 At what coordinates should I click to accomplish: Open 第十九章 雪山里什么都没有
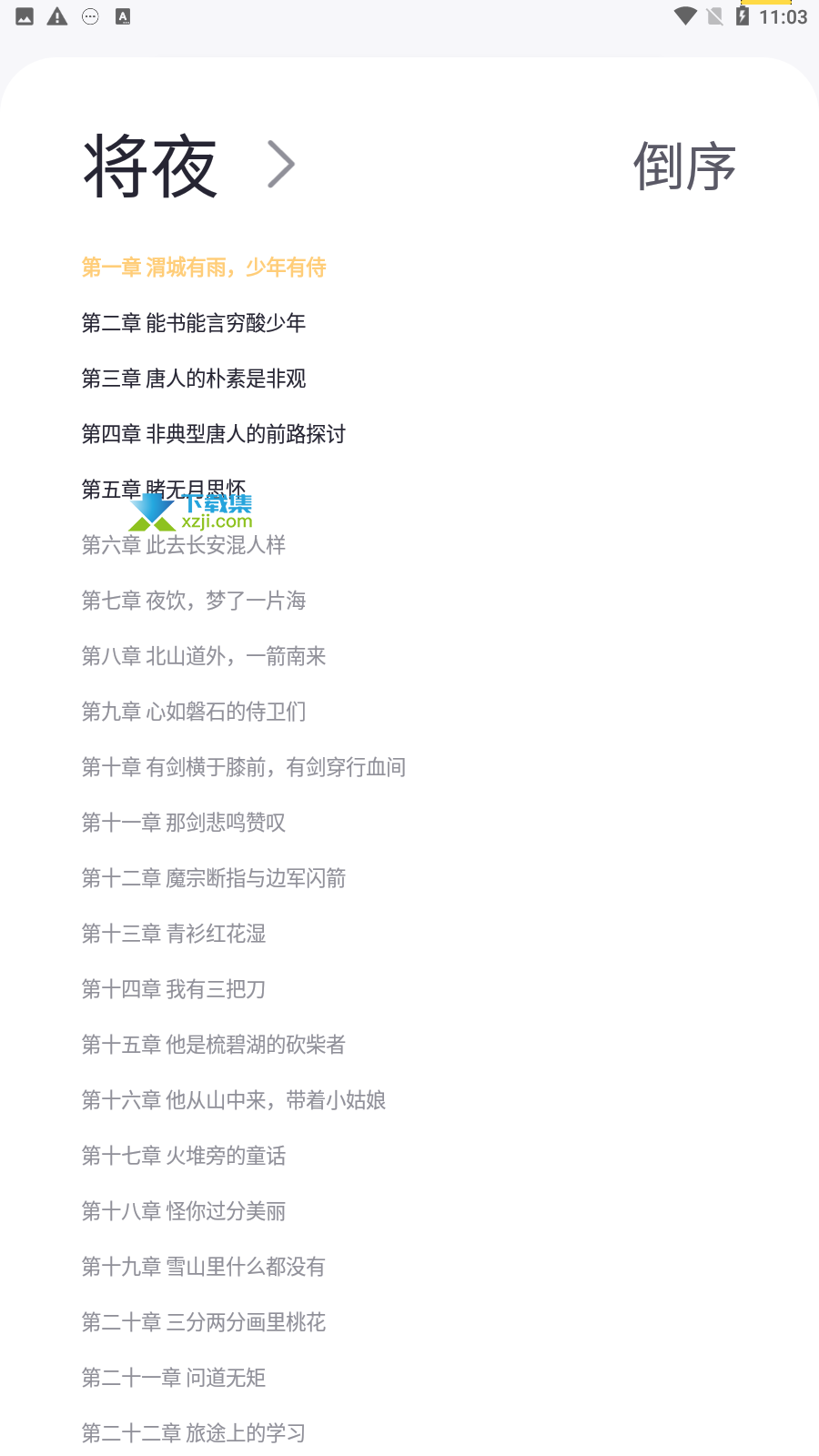[x=204, y=1267]
